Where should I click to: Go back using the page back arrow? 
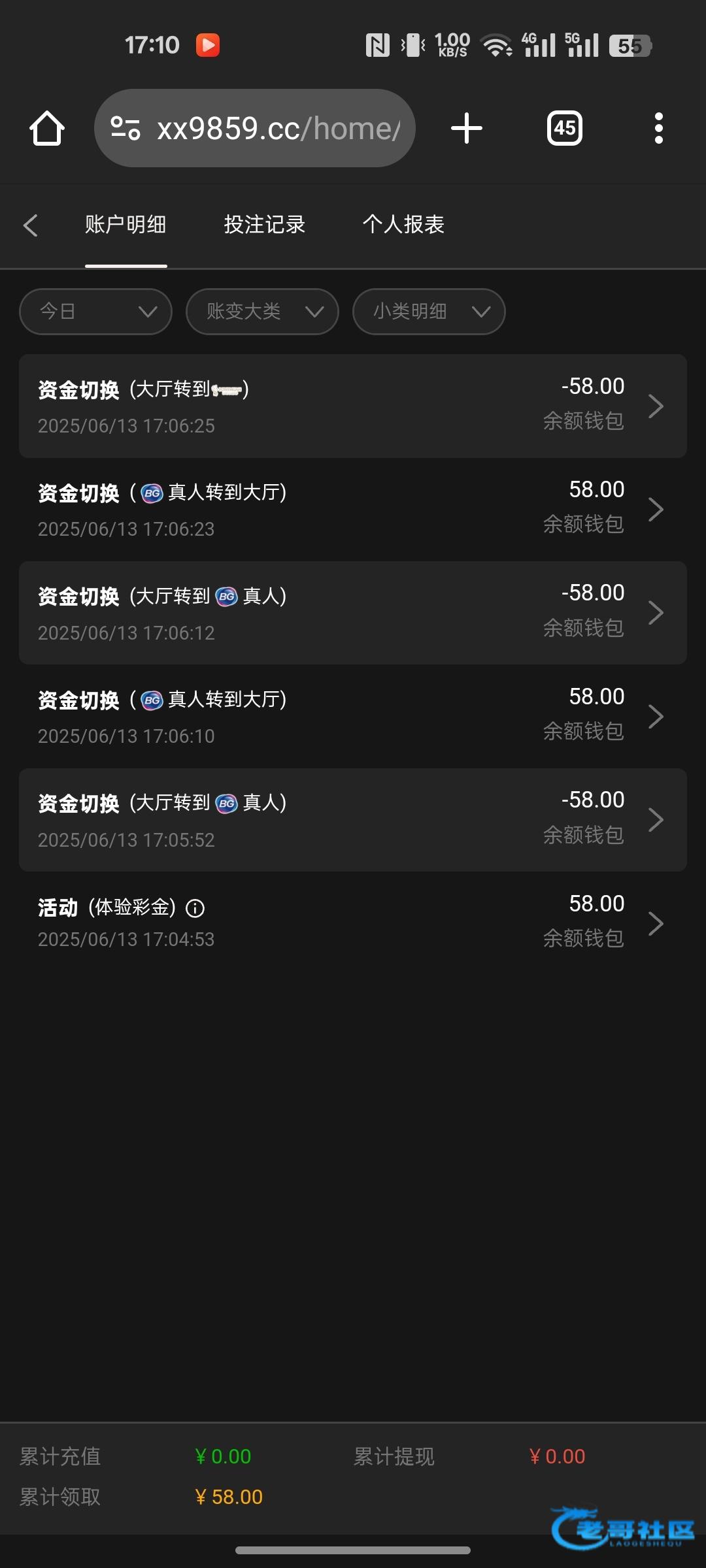pyautogui.click(x=31, y=225)
